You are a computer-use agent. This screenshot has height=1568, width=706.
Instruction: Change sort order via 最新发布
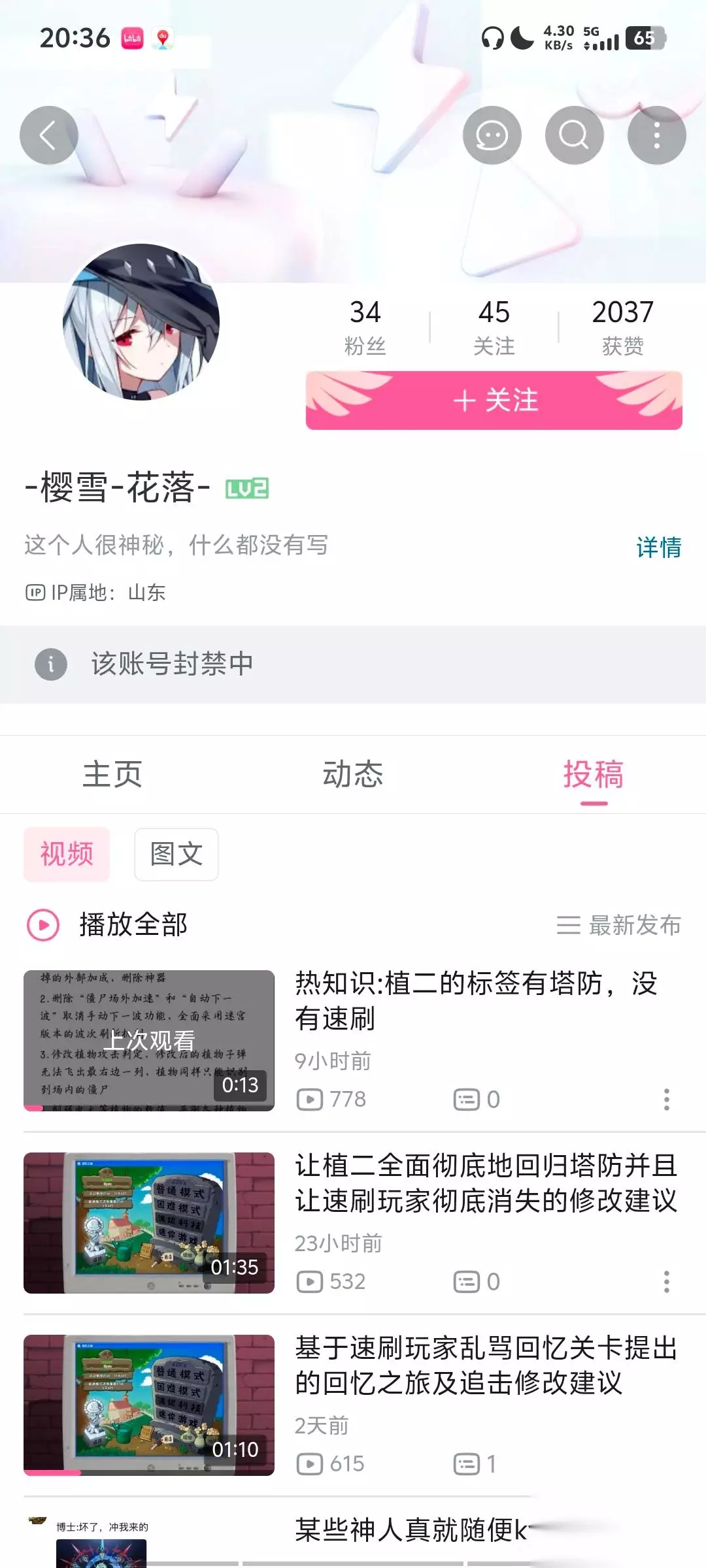[619, 924]
